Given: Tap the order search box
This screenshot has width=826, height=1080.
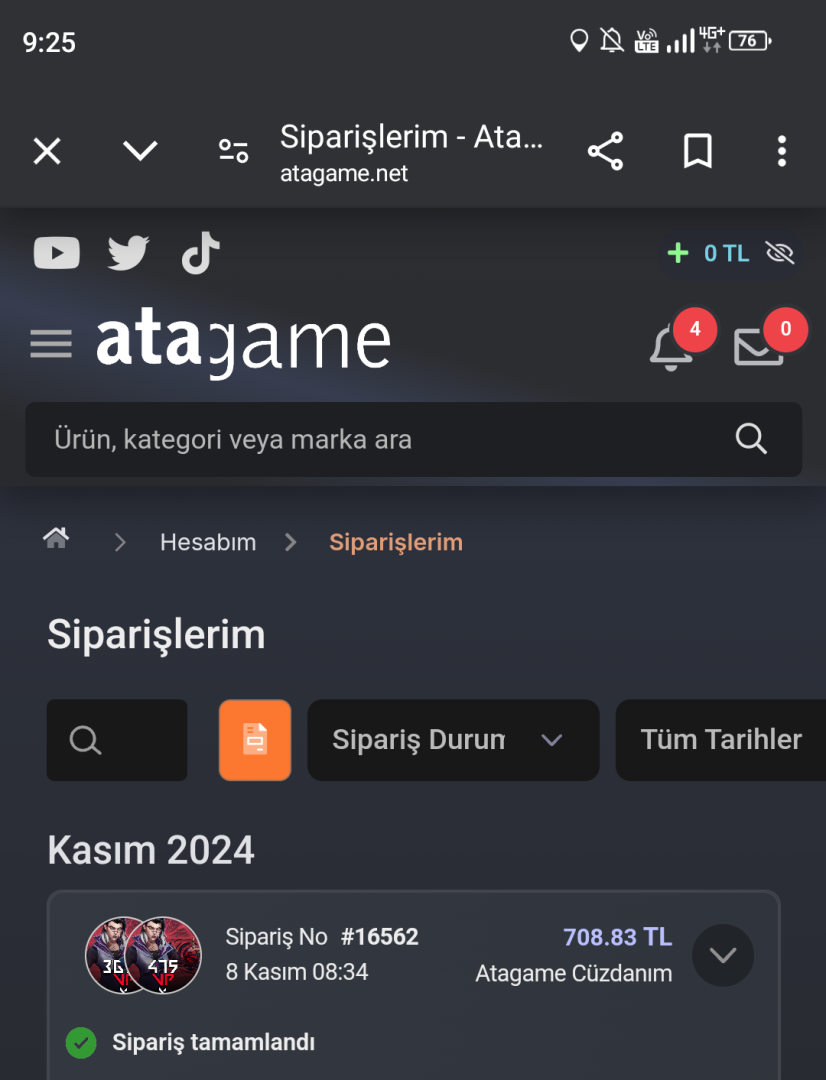Looking at the screenshot, I should pos(117,740).
